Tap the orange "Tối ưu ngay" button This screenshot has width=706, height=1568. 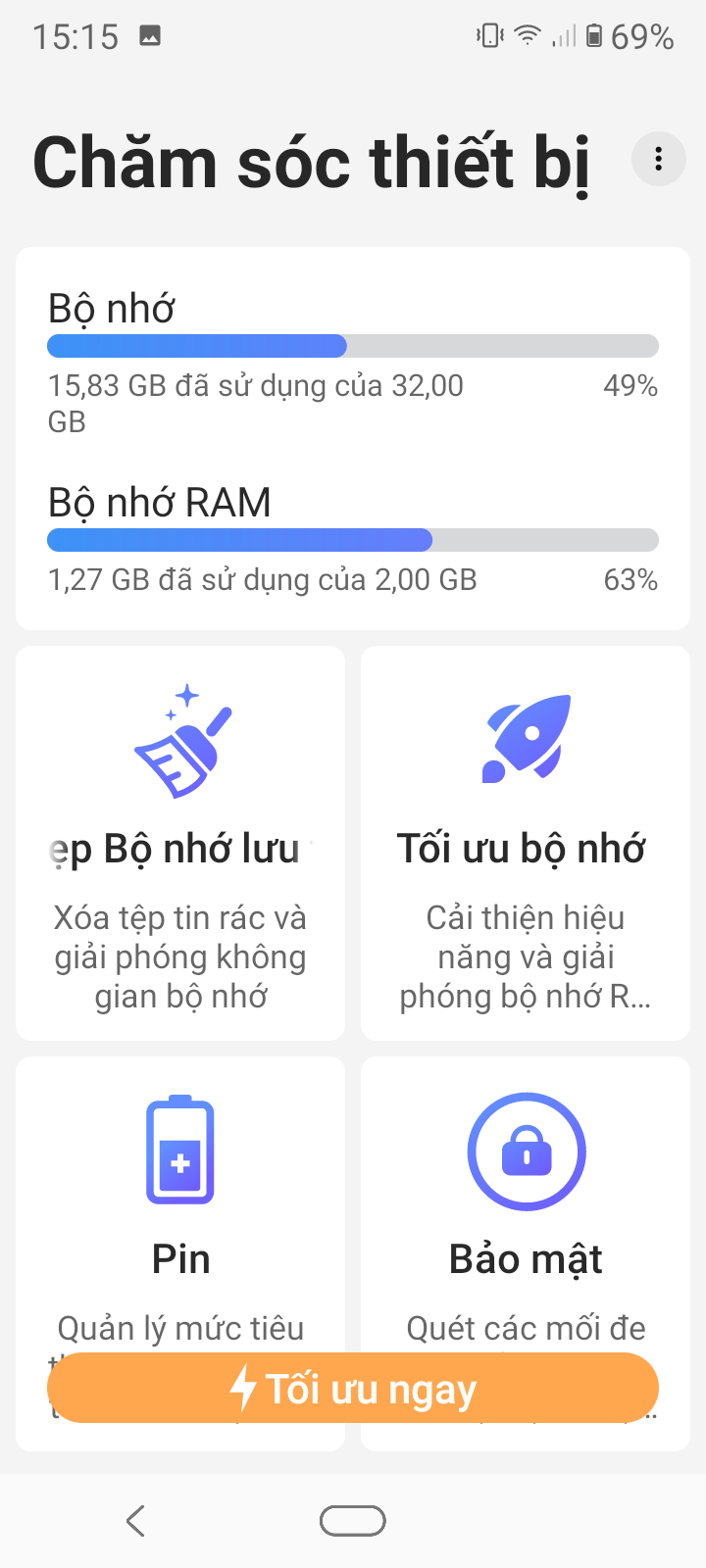[x=353, y=1389]
